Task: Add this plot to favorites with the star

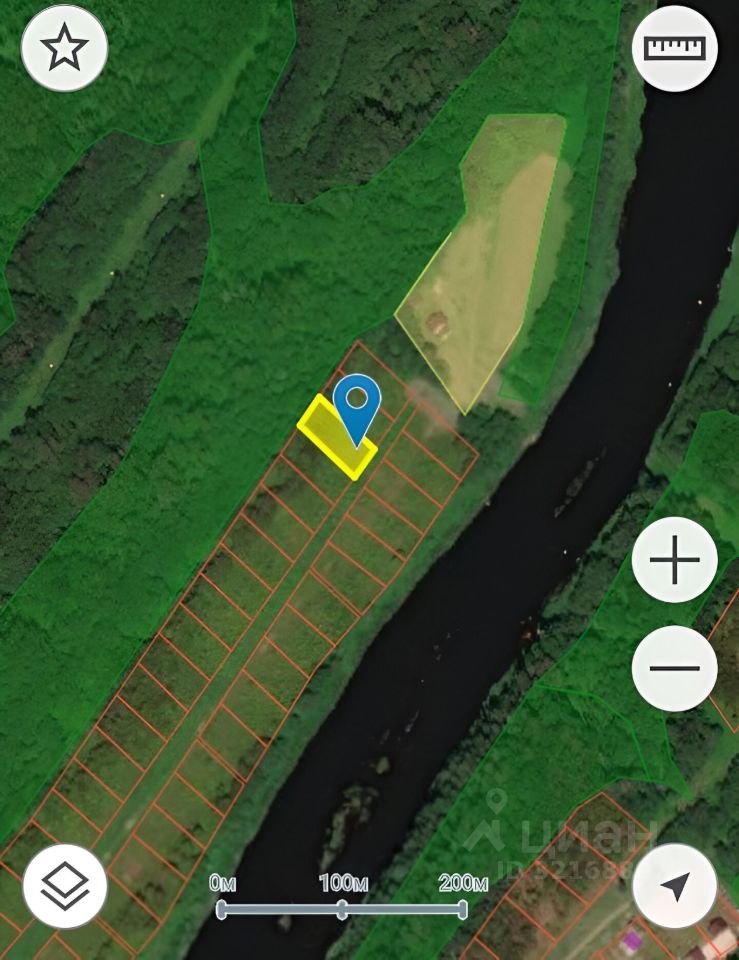Action: [65, 48]
